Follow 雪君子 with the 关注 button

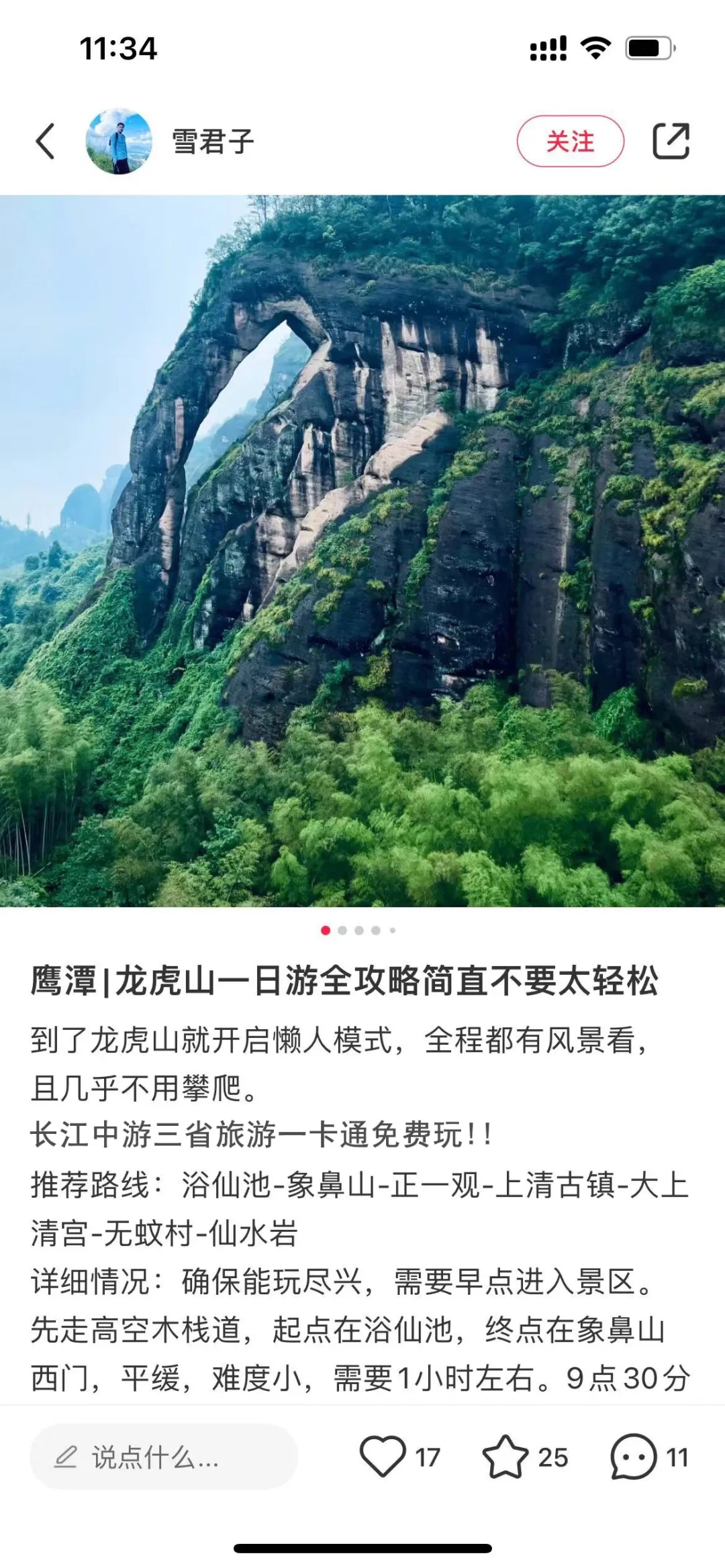click(x=570, y=141)
